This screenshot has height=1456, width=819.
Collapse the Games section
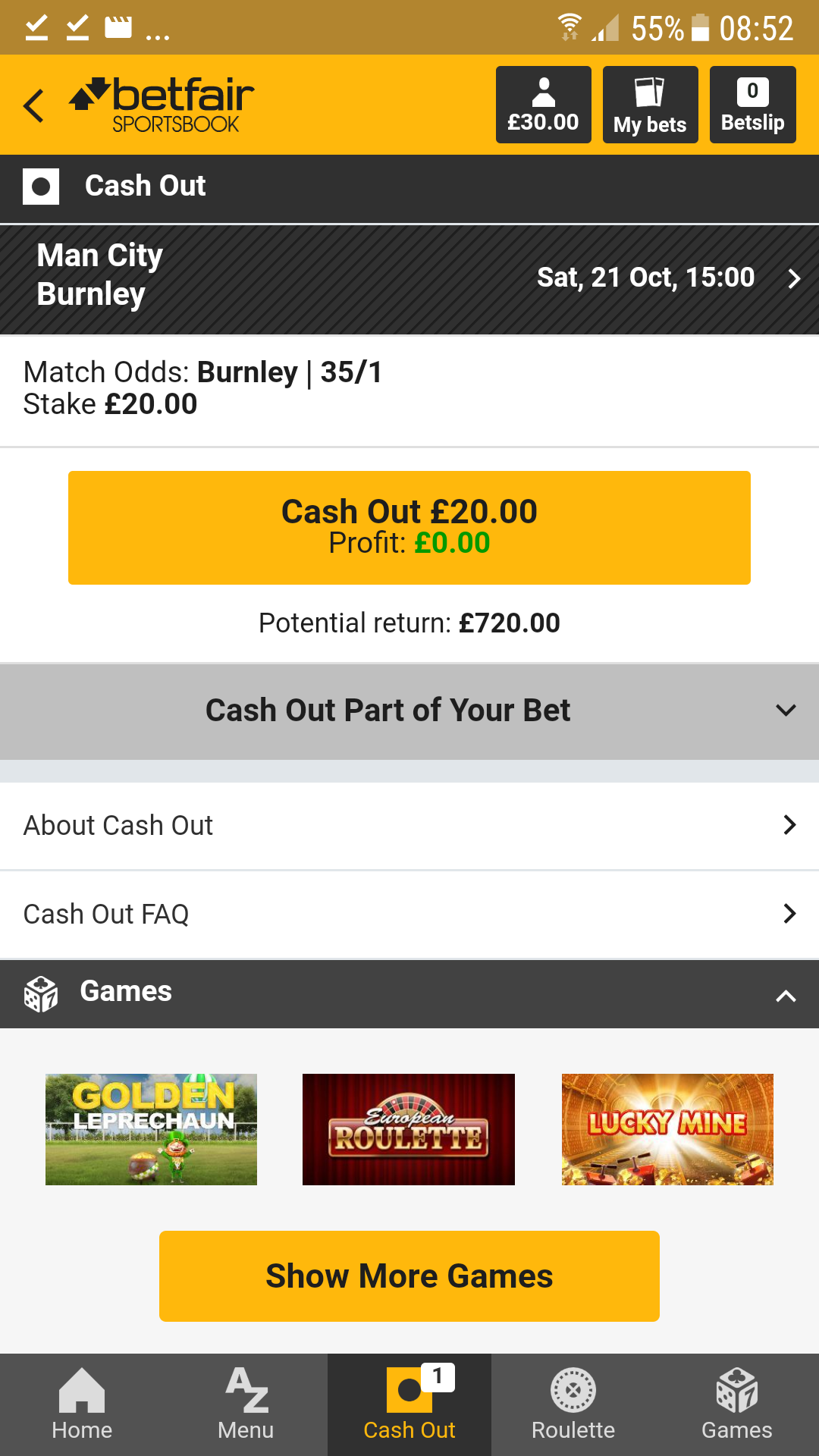[786, 995]
